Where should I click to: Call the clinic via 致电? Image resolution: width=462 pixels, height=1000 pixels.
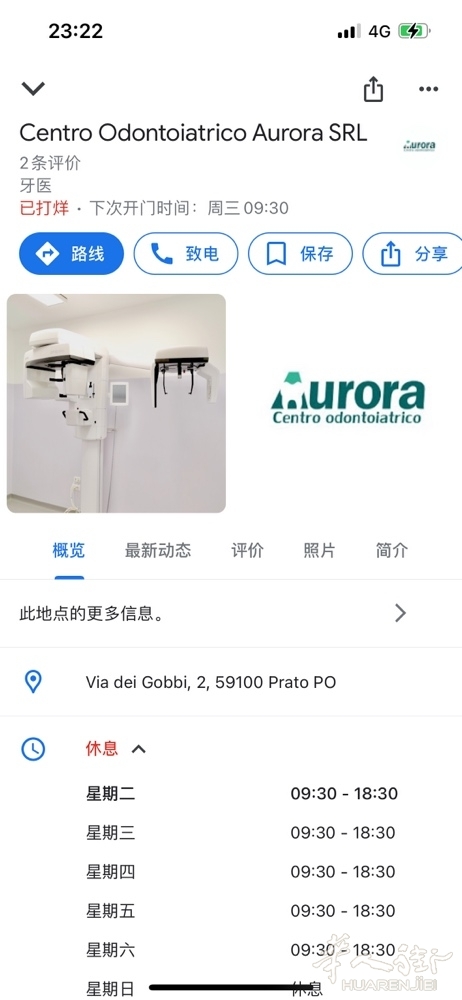(x=186, y=254)
